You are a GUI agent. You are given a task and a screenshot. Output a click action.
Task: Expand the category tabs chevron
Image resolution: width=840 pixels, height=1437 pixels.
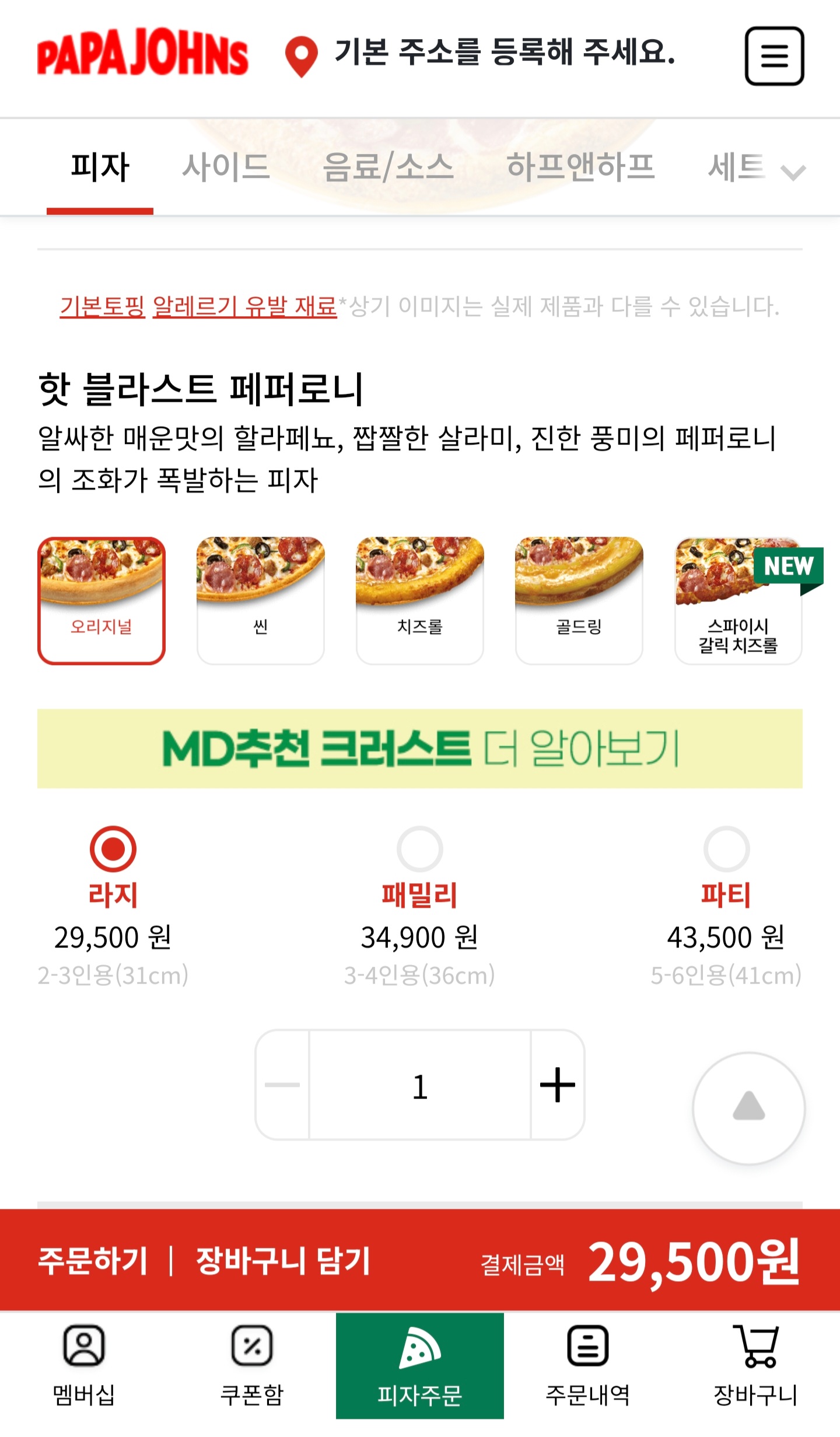click(793, 172)
